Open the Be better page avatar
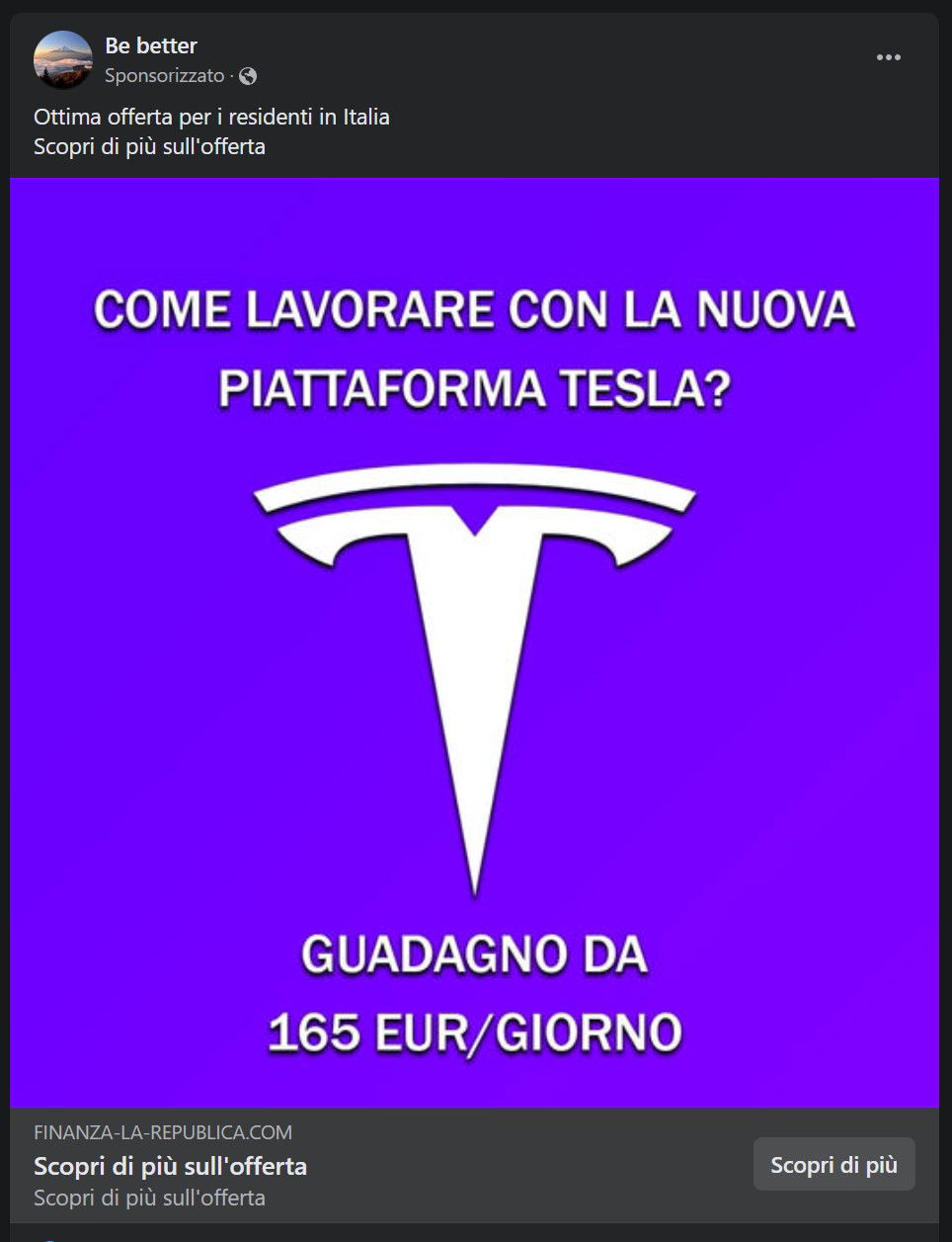This screenshot has height=1242, width=952. (x=62, y=59)
